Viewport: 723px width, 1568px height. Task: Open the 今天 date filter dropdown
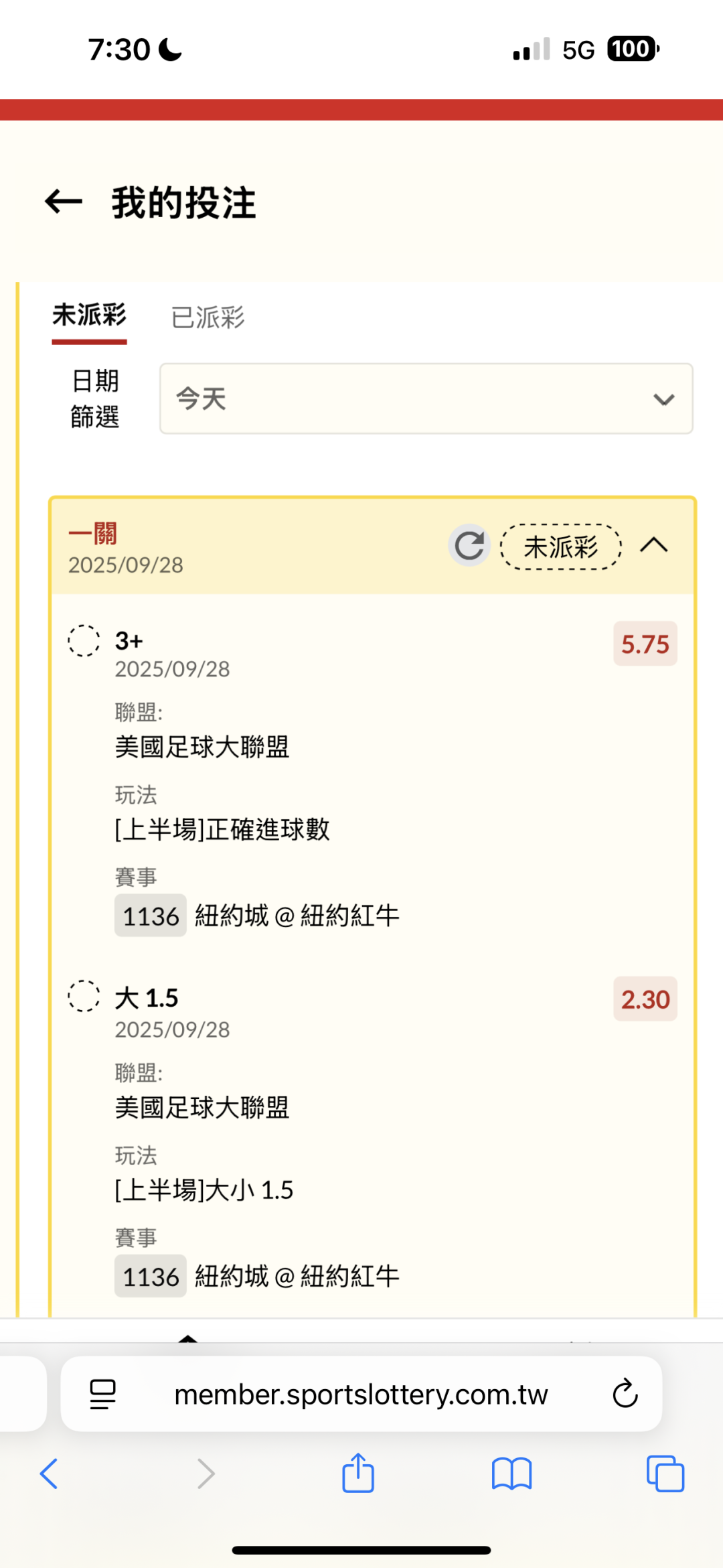point(426,399)
